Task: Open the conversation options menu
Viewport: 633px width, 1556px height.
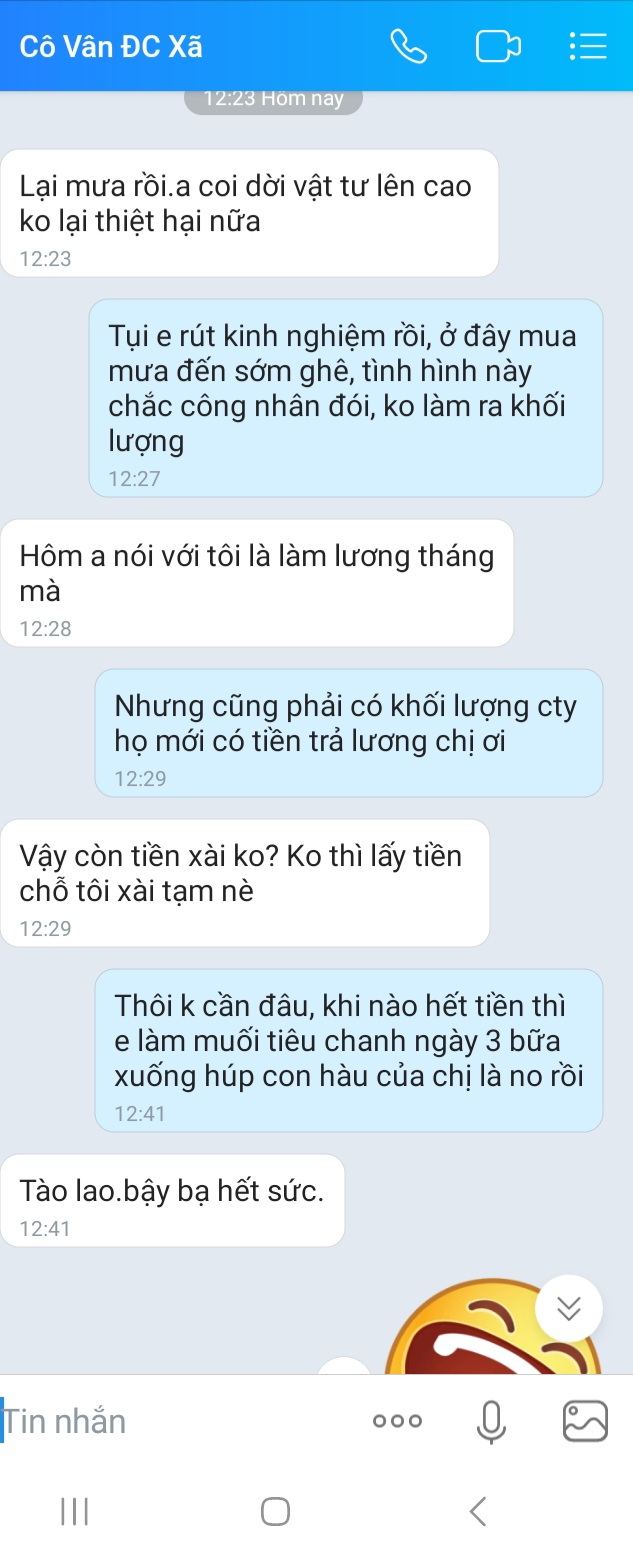Action: click(587, 47)
